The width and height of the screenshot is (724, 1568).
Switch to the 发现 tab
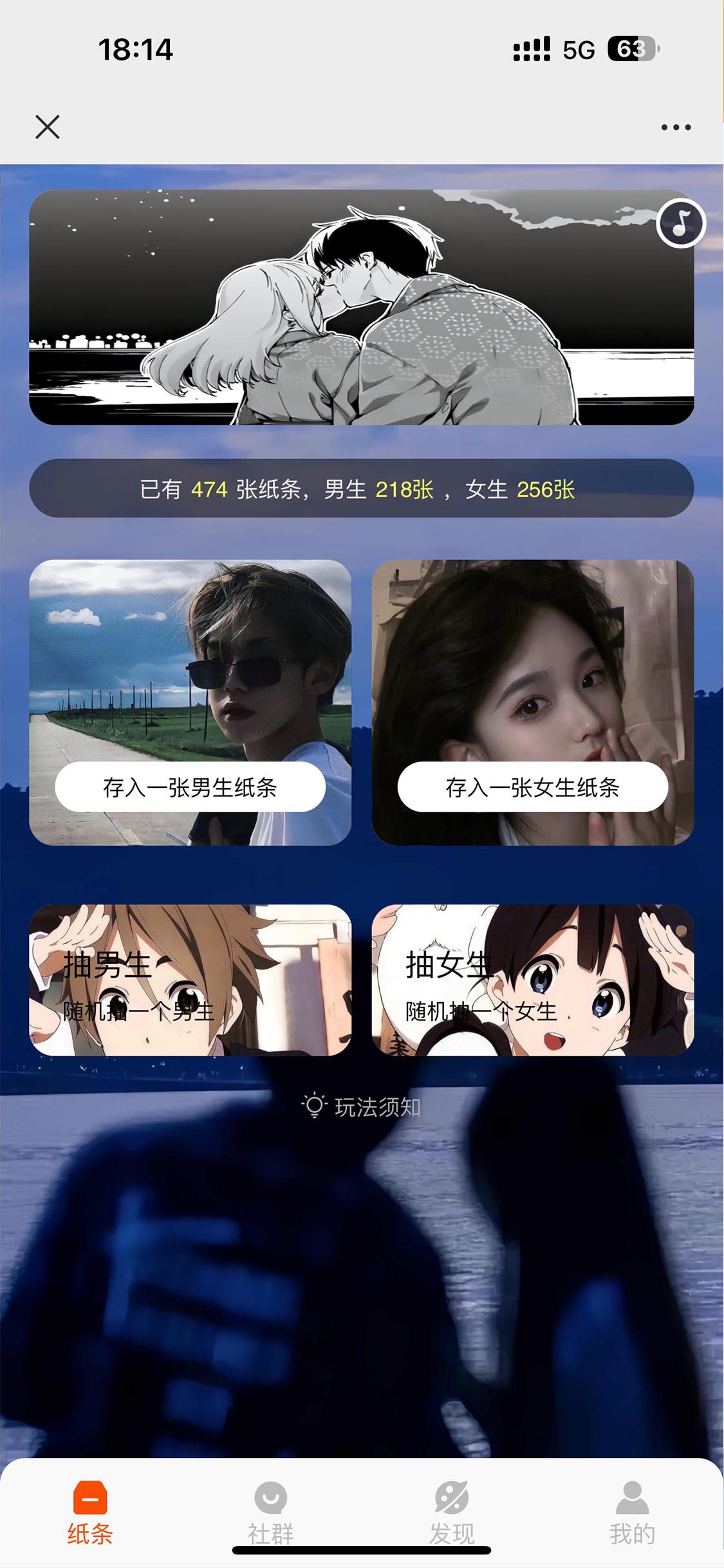[452, 1512]
